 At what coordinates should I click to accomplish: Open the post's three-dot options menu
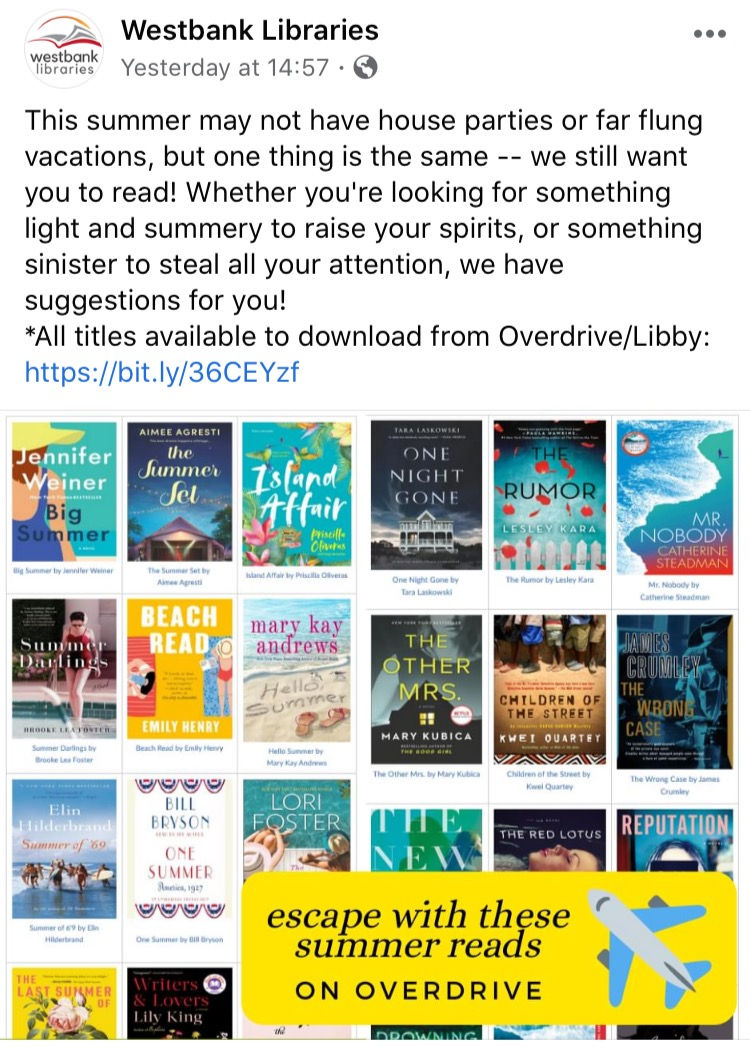(x=709, y=33)
